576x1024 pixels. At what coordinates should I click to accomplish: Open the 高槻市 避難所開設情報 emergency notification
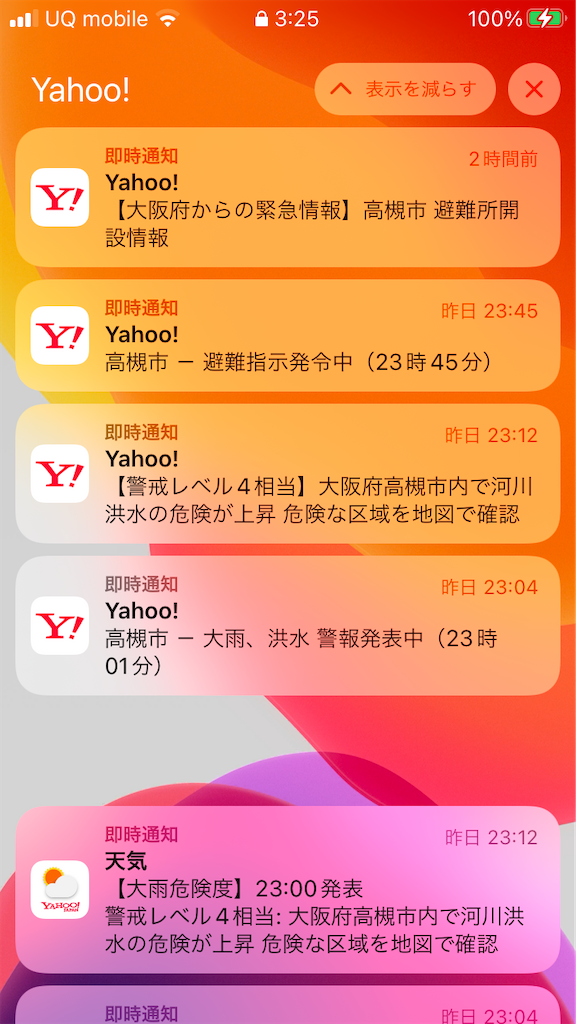pyautogui.click(x=288, y=197)
